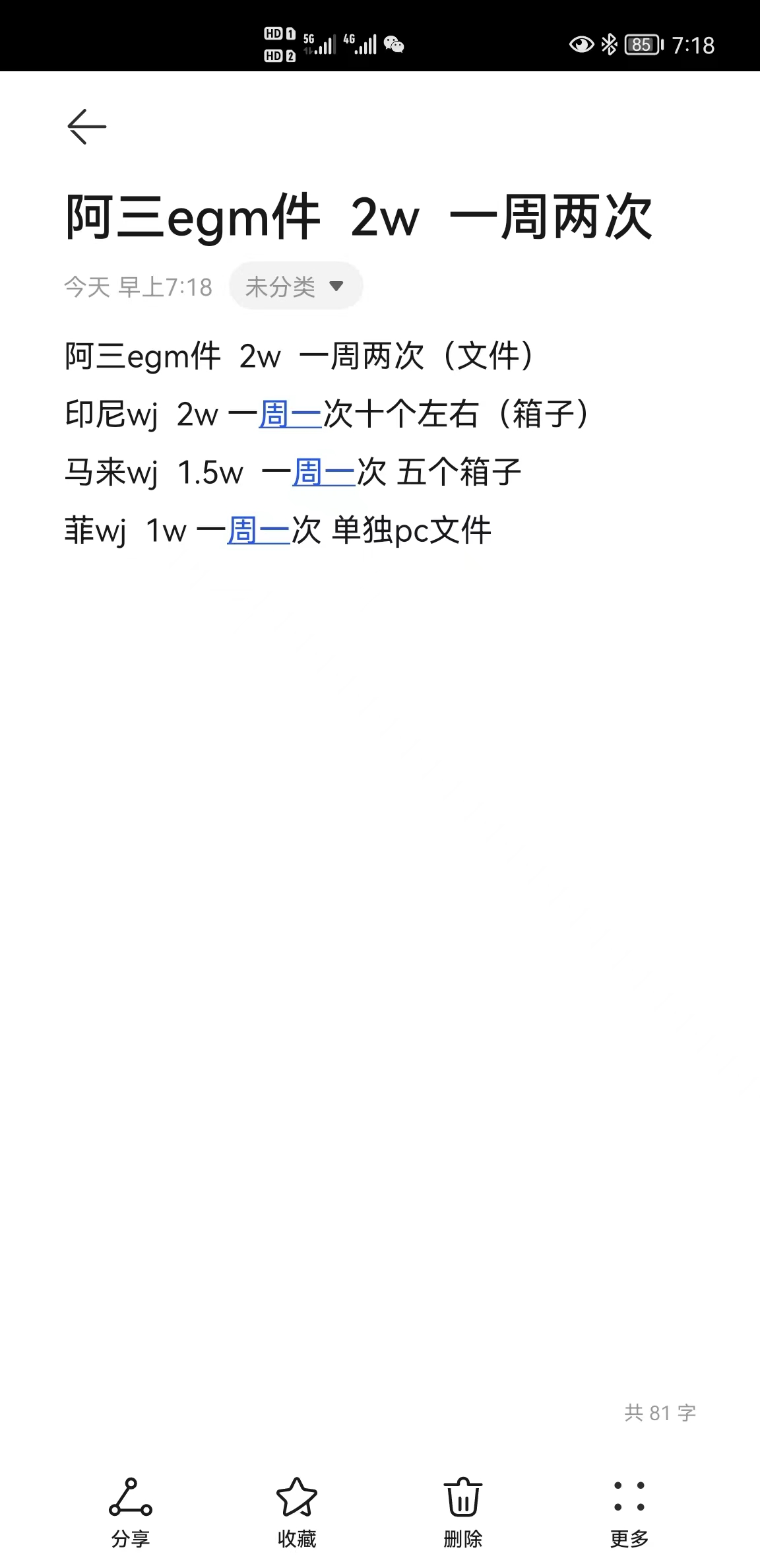Screen dimensions: 760x1568
Task: Open the 周一 link in the 马来wj line
Action: 324,473
